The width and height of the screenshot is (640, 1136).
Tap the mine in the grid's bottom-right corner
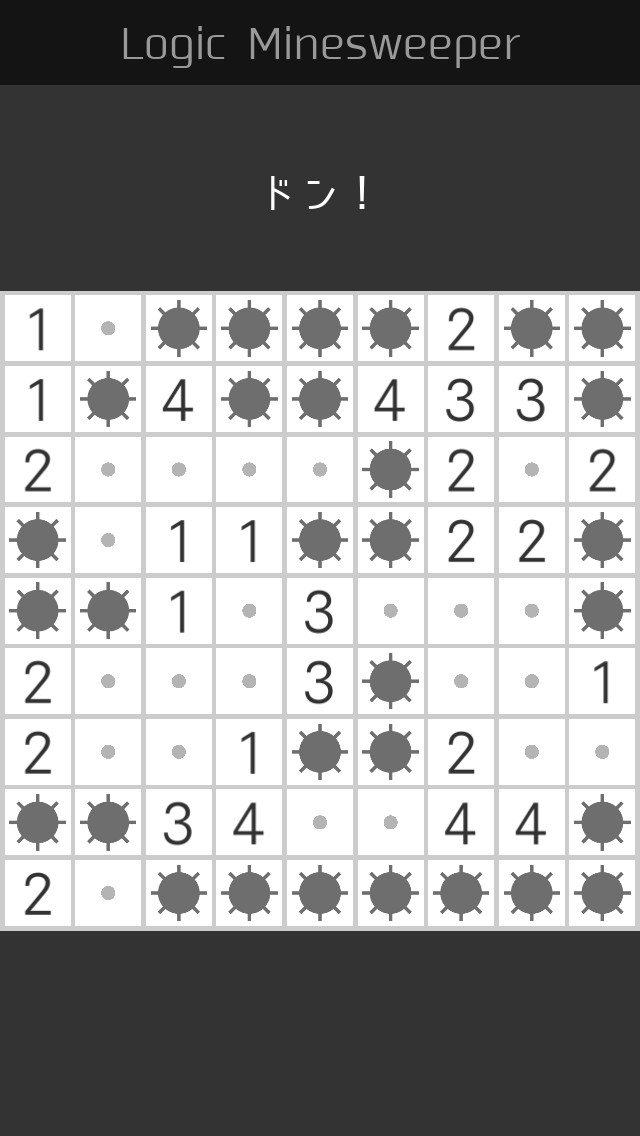(602, 894)
